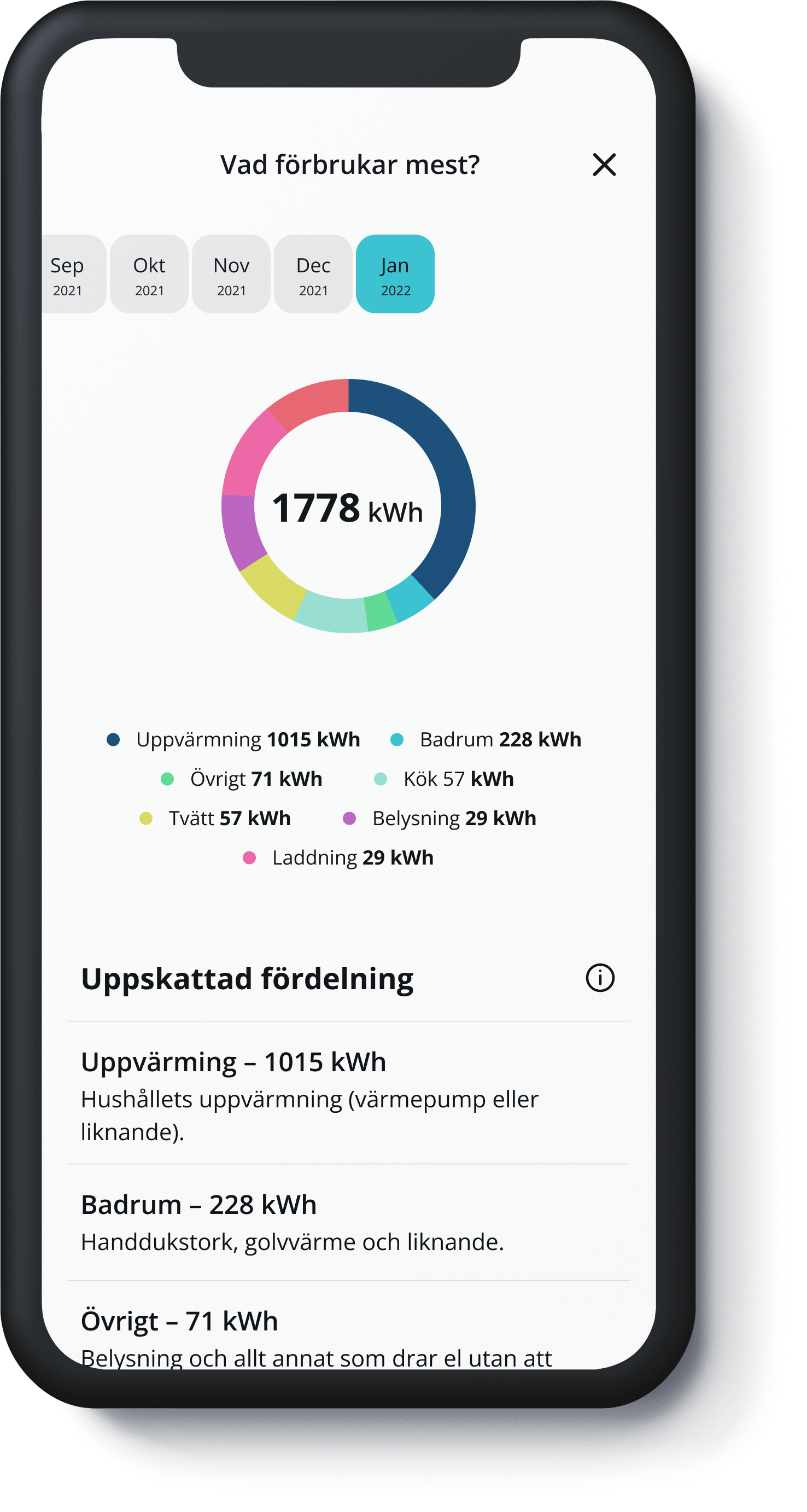Switch to Okt 2021
Viewport: 807px width, 1512px height.
click(x=149, y=274)
